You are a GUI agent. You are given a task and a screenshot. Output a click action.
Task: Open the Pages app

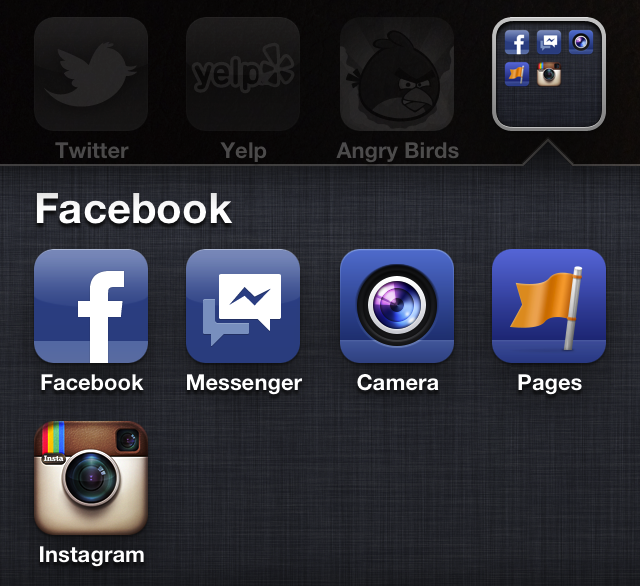tap(549, 306)
